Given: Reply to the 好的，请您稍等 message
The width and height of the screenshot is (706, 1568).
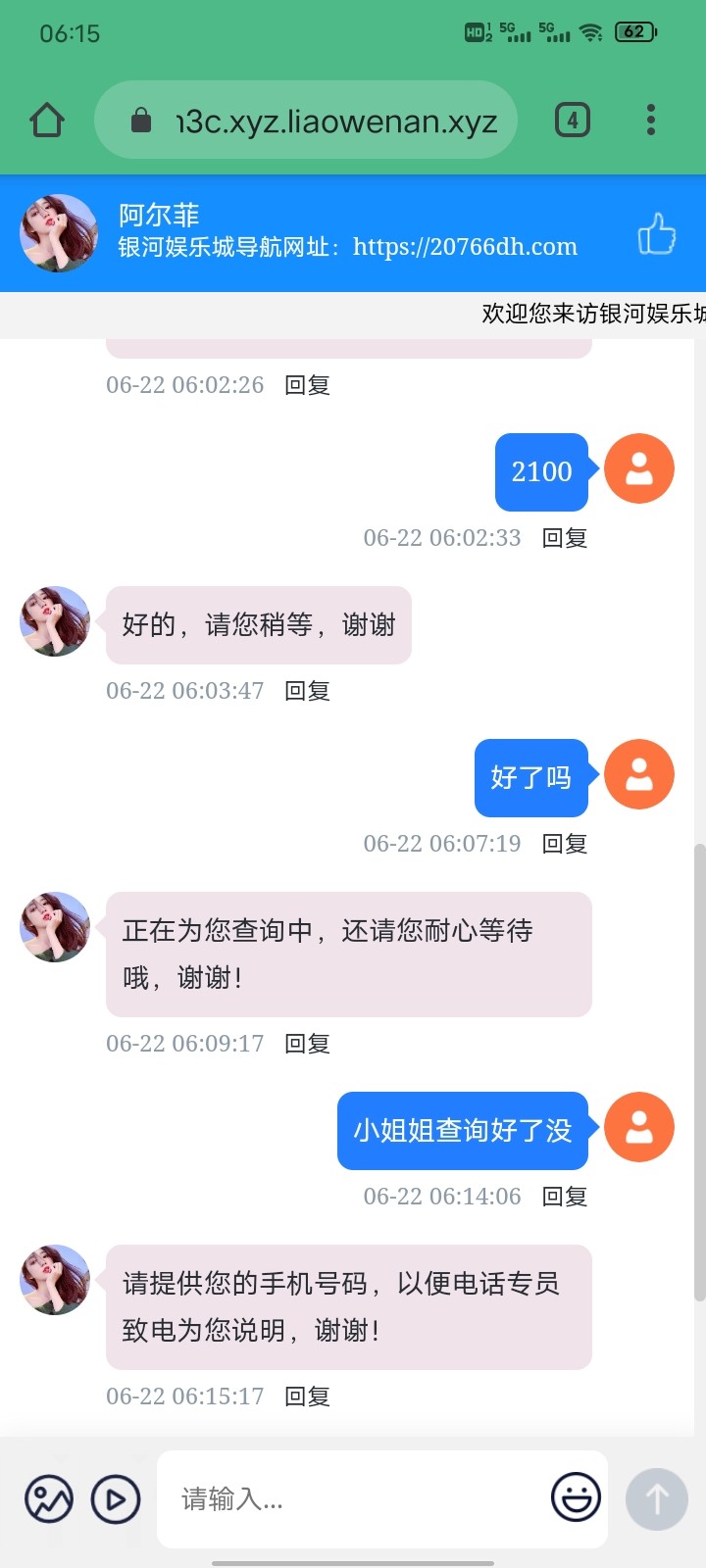Looking at the screenshot, I should click(x=307, y=691).
